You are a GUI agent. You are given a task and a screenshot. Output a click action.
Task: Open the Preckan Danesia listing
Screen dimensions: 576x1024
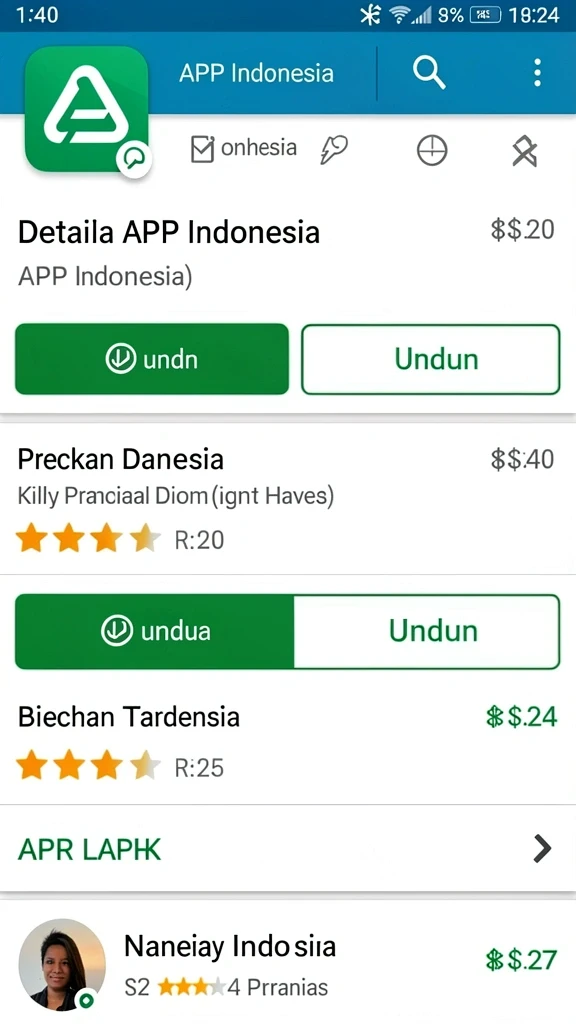pyautogui.click(x=287, y=499)
